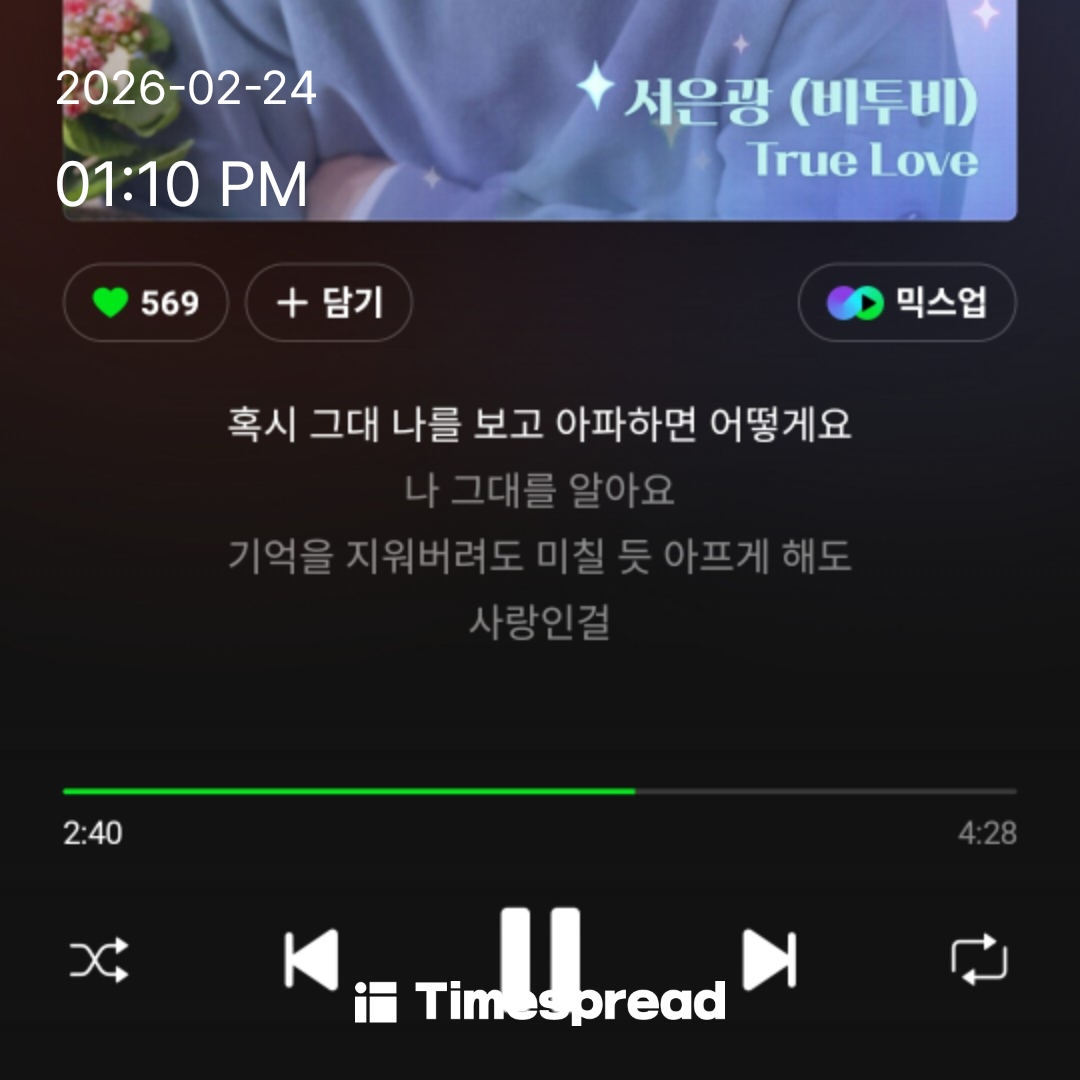This screenshot has height=1080, width=1080.
Task: Pause the current song
Action: (x=540, y=950)
